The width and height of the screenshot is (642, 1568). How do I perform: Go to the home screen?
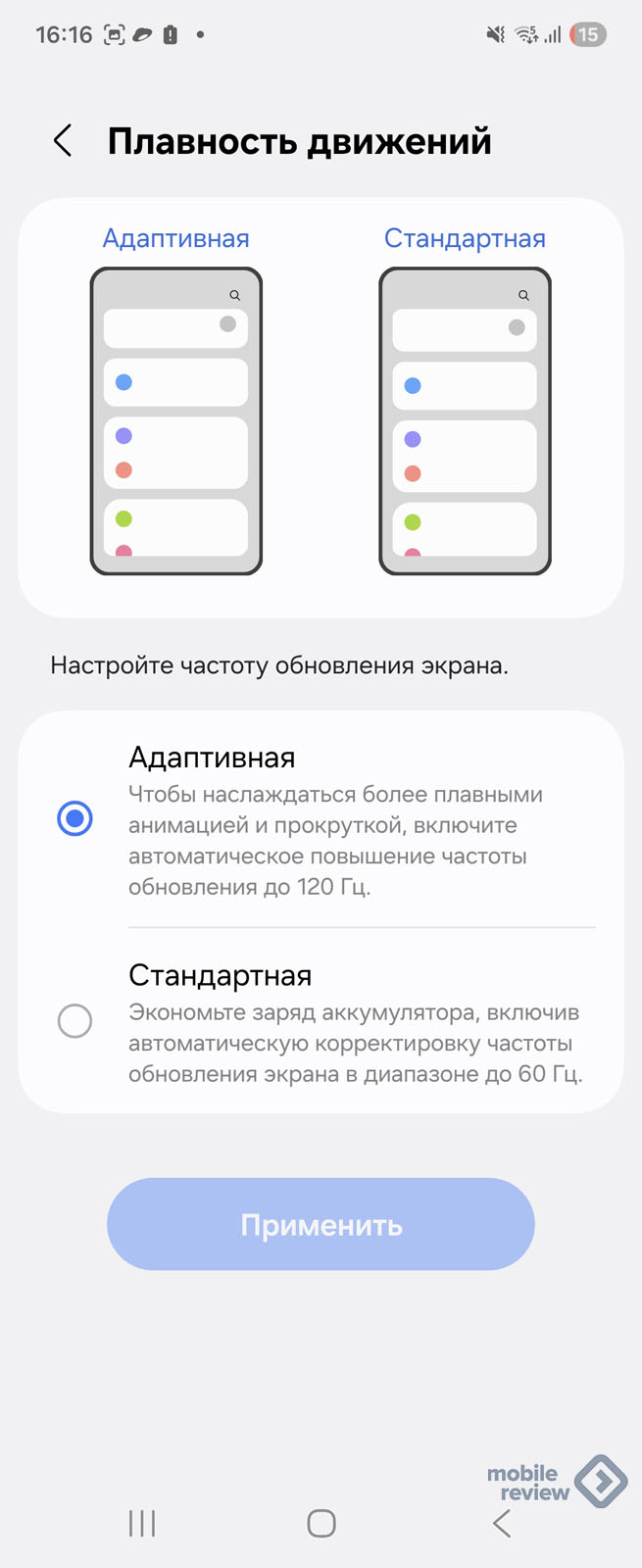[x=321, y=1523]
